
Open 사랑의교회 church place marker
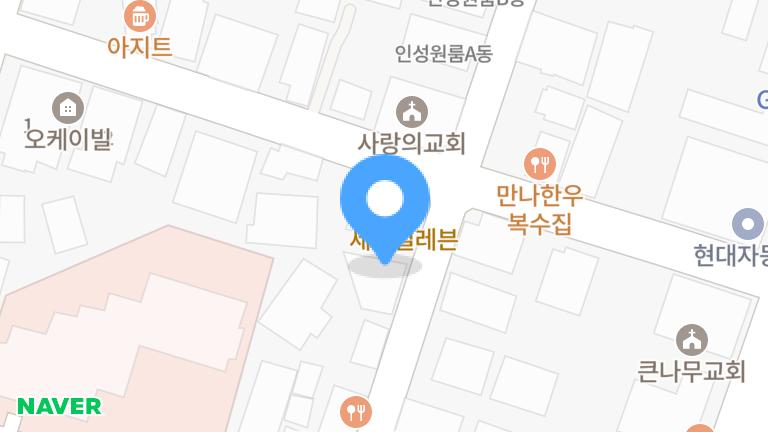411,111
